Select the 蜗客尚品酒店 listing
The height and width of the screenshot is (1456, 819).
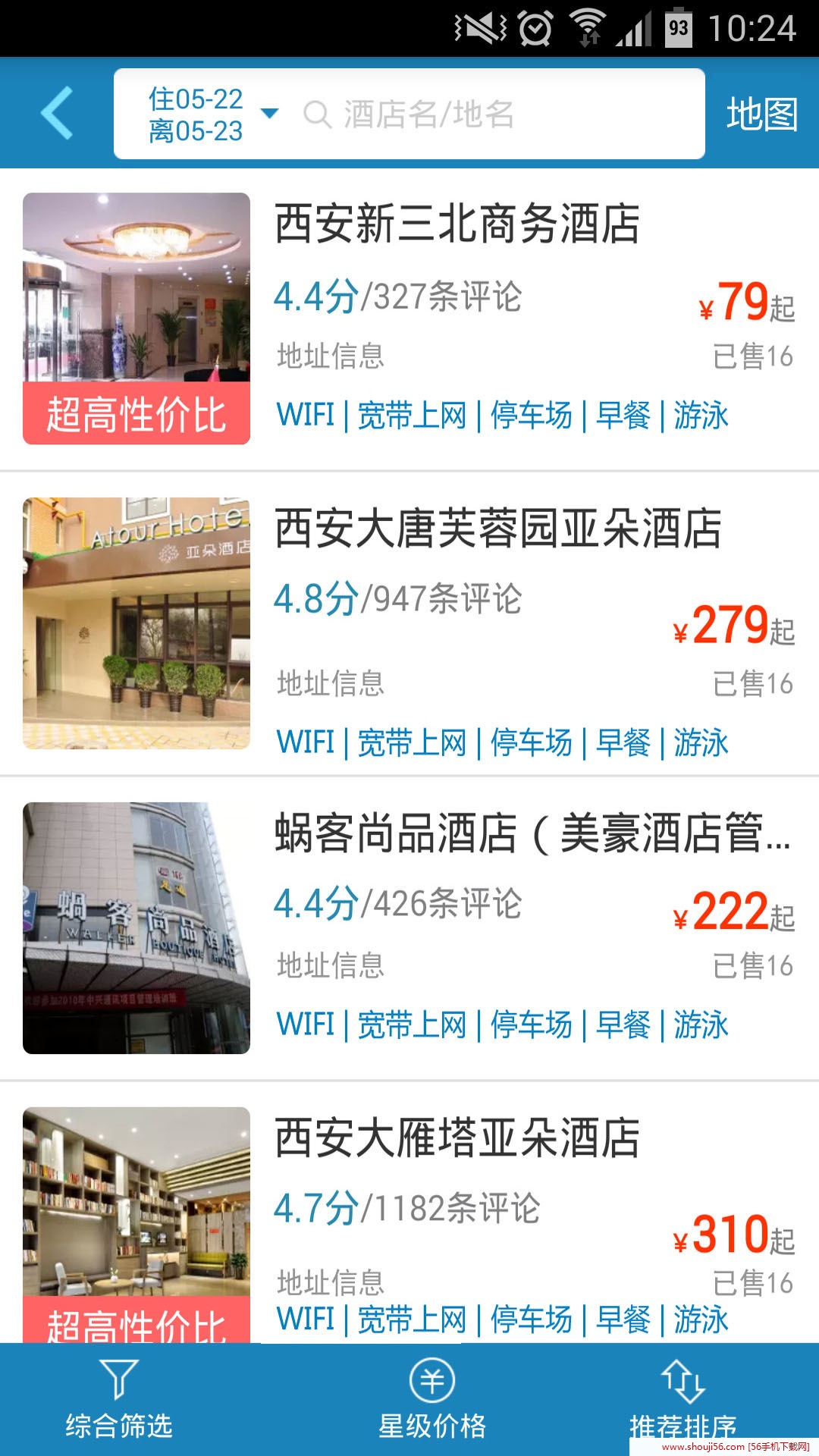(531, 833)
